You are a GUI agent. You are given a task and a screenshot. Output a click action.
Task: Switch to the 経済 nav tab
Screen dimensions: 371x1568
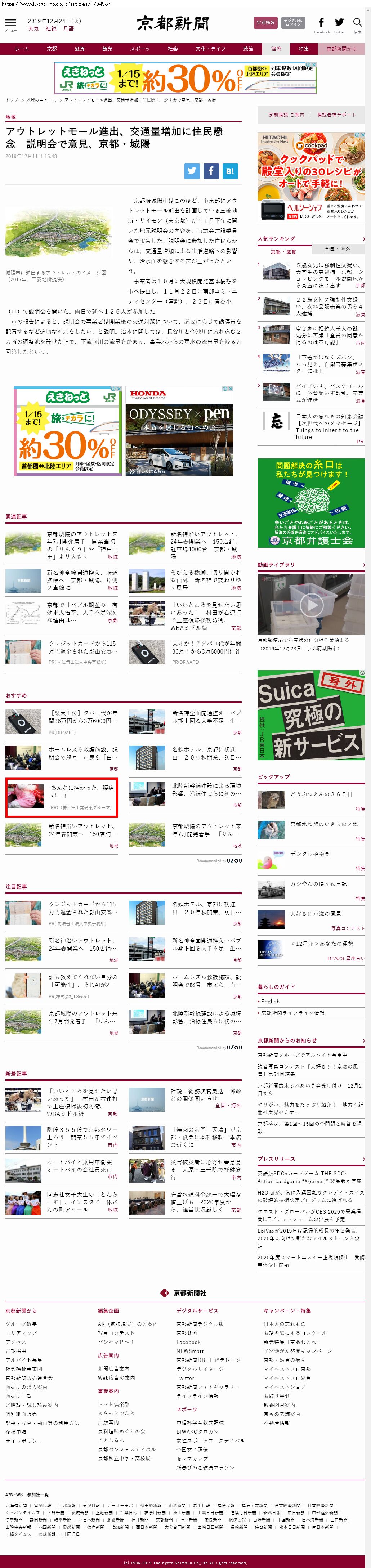(276, 49)
